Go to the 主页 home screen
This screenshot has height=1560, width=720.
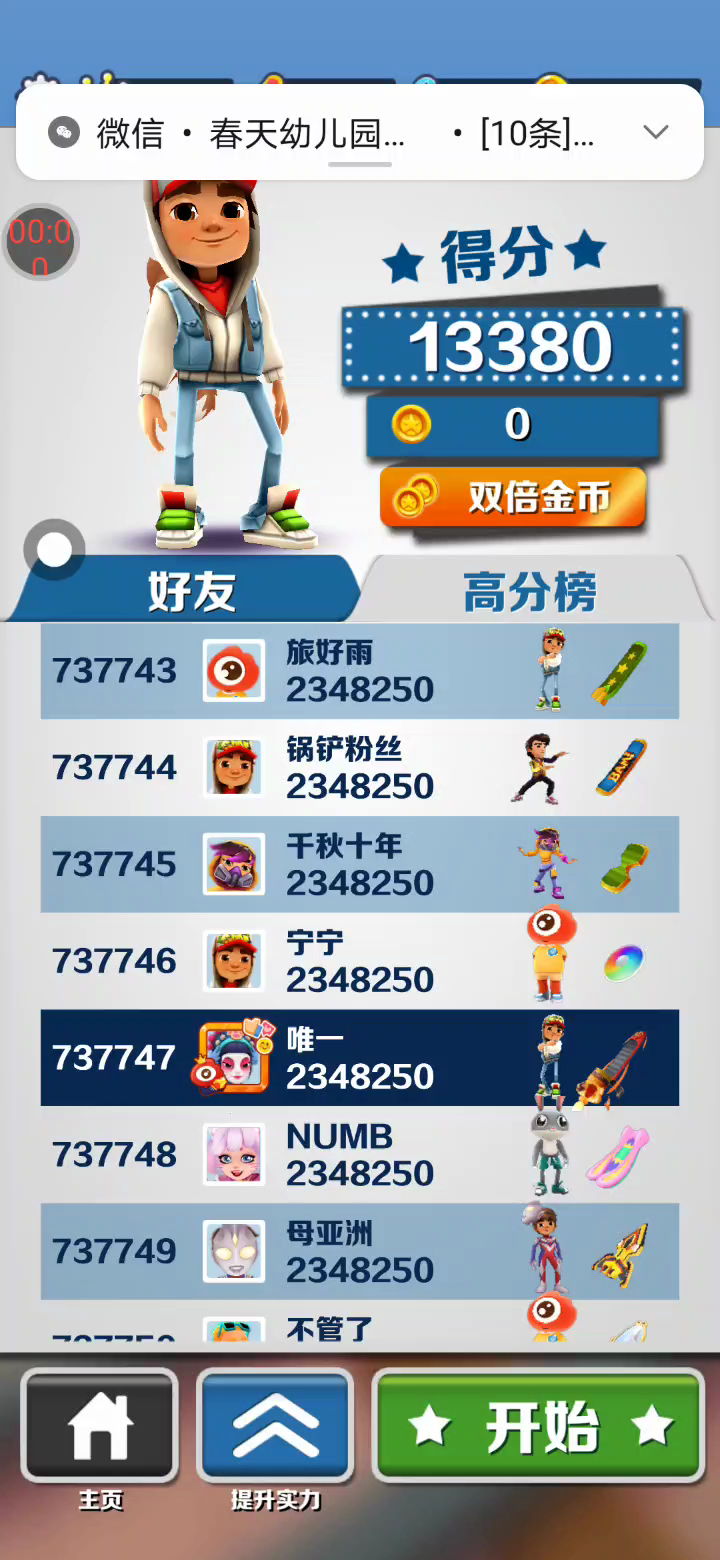(100, 1427)
